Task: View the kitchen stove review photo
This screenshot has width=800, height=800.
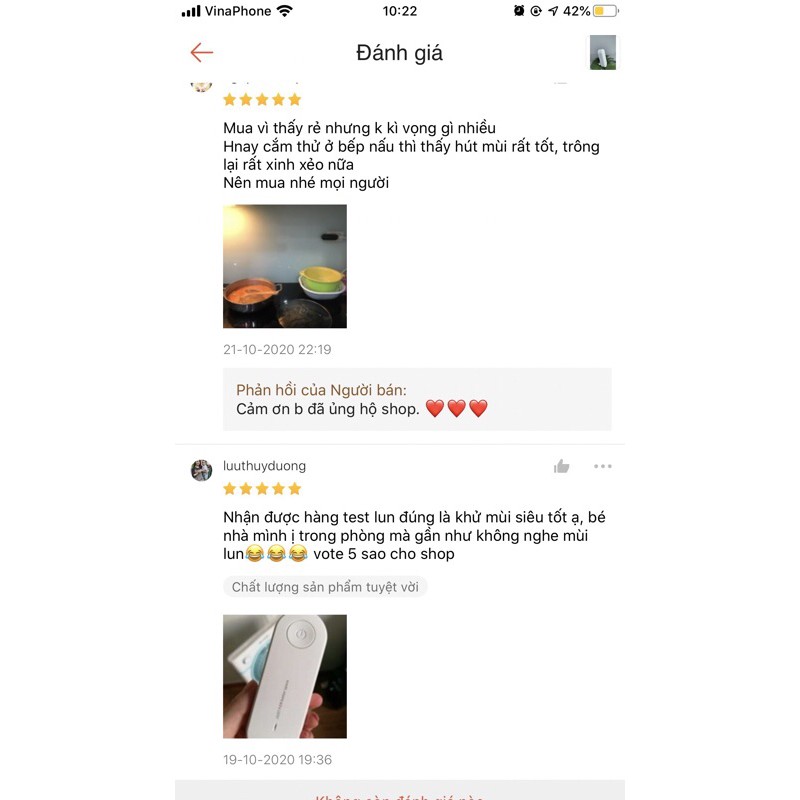Action: (x=284, y=266)
